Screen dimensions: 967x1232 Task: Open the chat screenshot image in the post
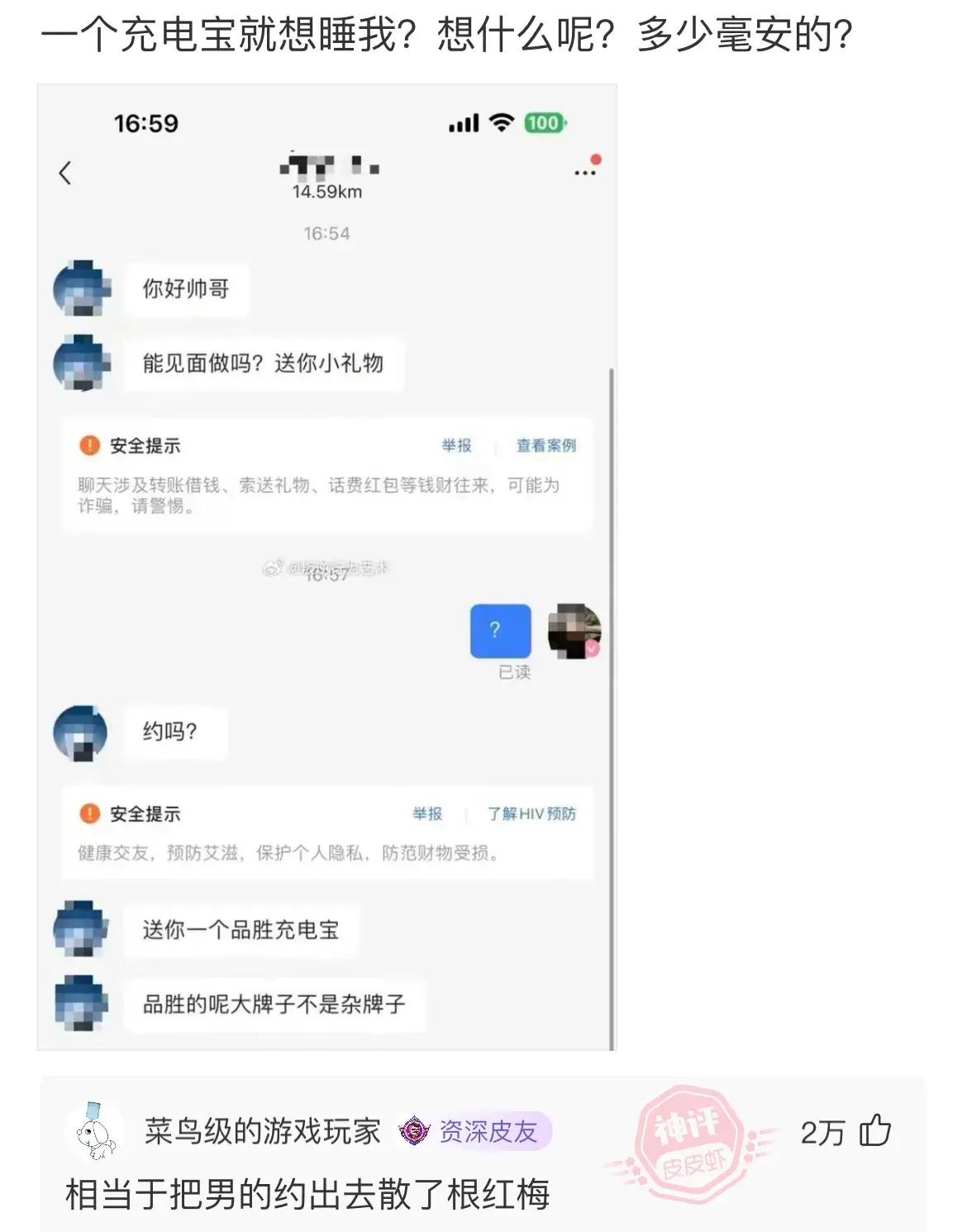point(326,567)
